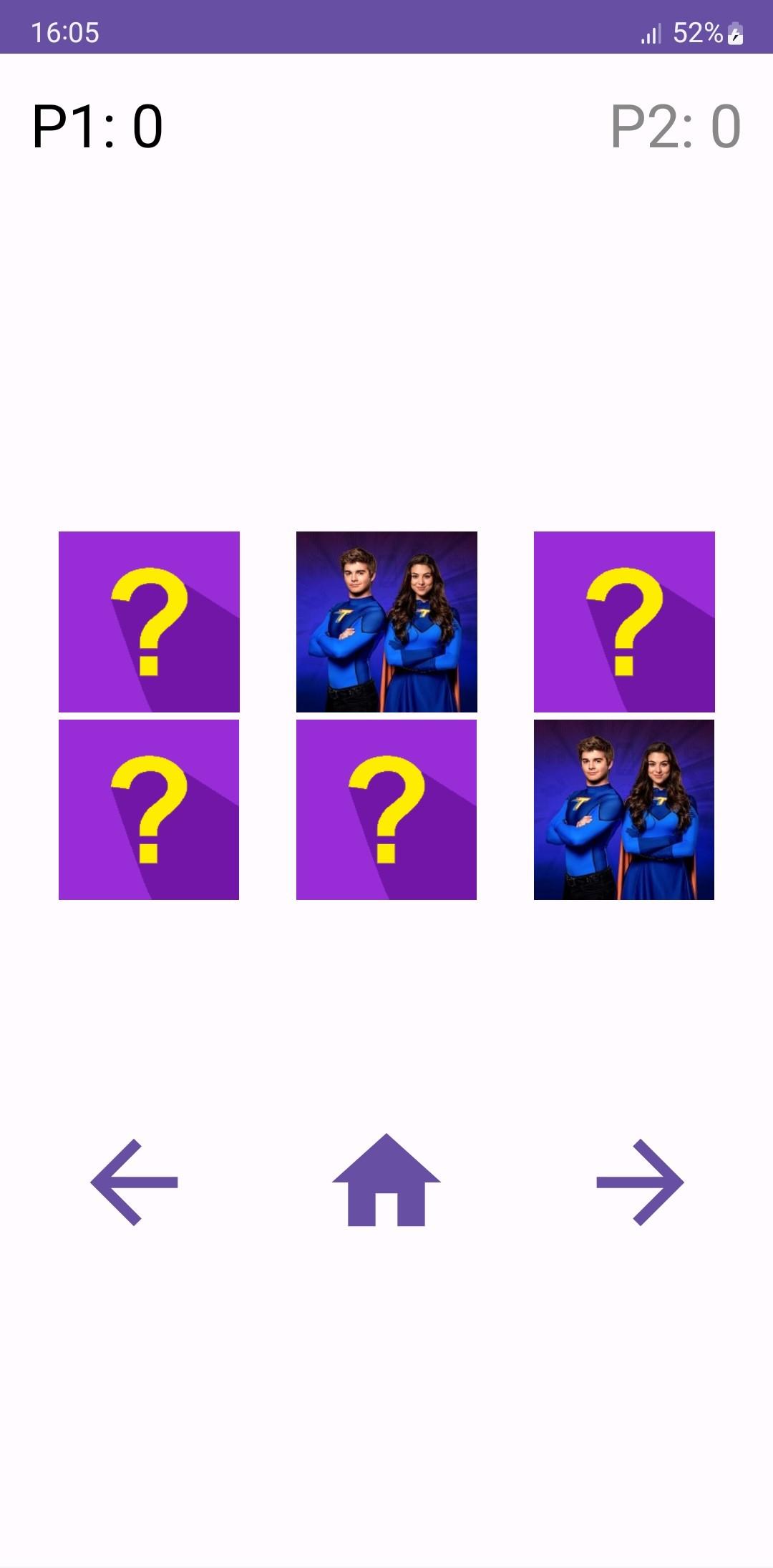This screenshot has height=1568, width=773.
Task: Go to the previous level with left arrow
Action: click(134, 1182)
